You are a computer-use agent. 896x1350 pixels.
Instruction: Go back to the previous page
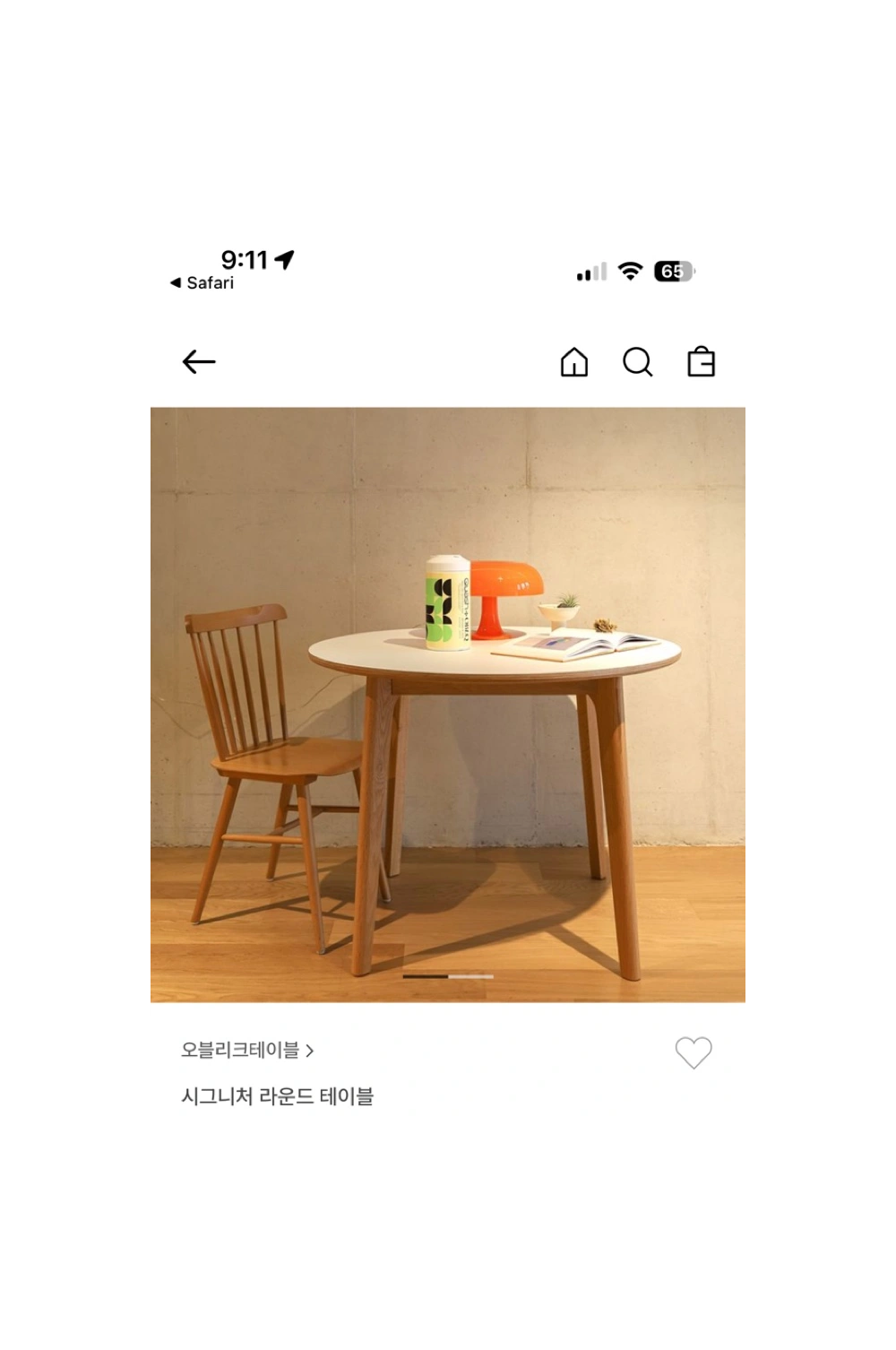pyautogui.click(x=199, y=362)
